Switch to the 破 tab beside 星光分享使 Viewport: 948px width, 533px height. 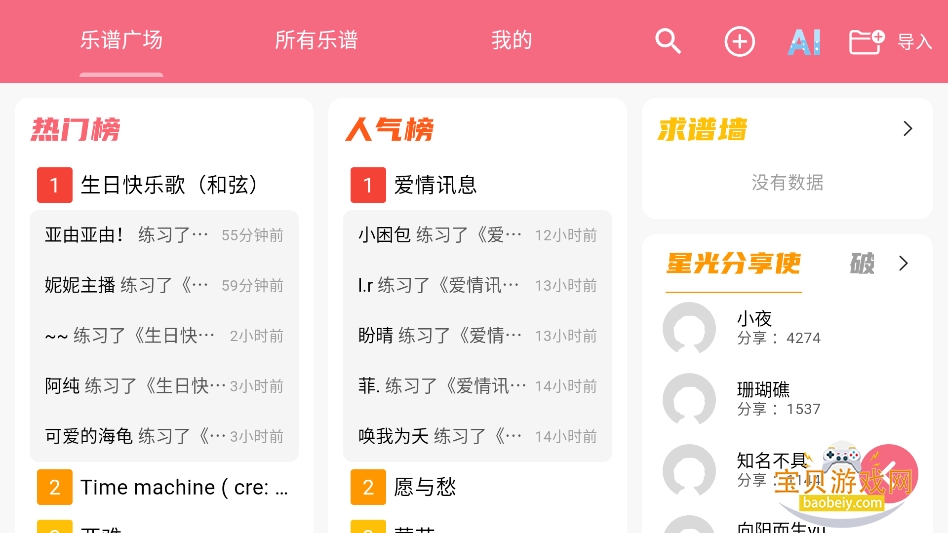(861, 263)
